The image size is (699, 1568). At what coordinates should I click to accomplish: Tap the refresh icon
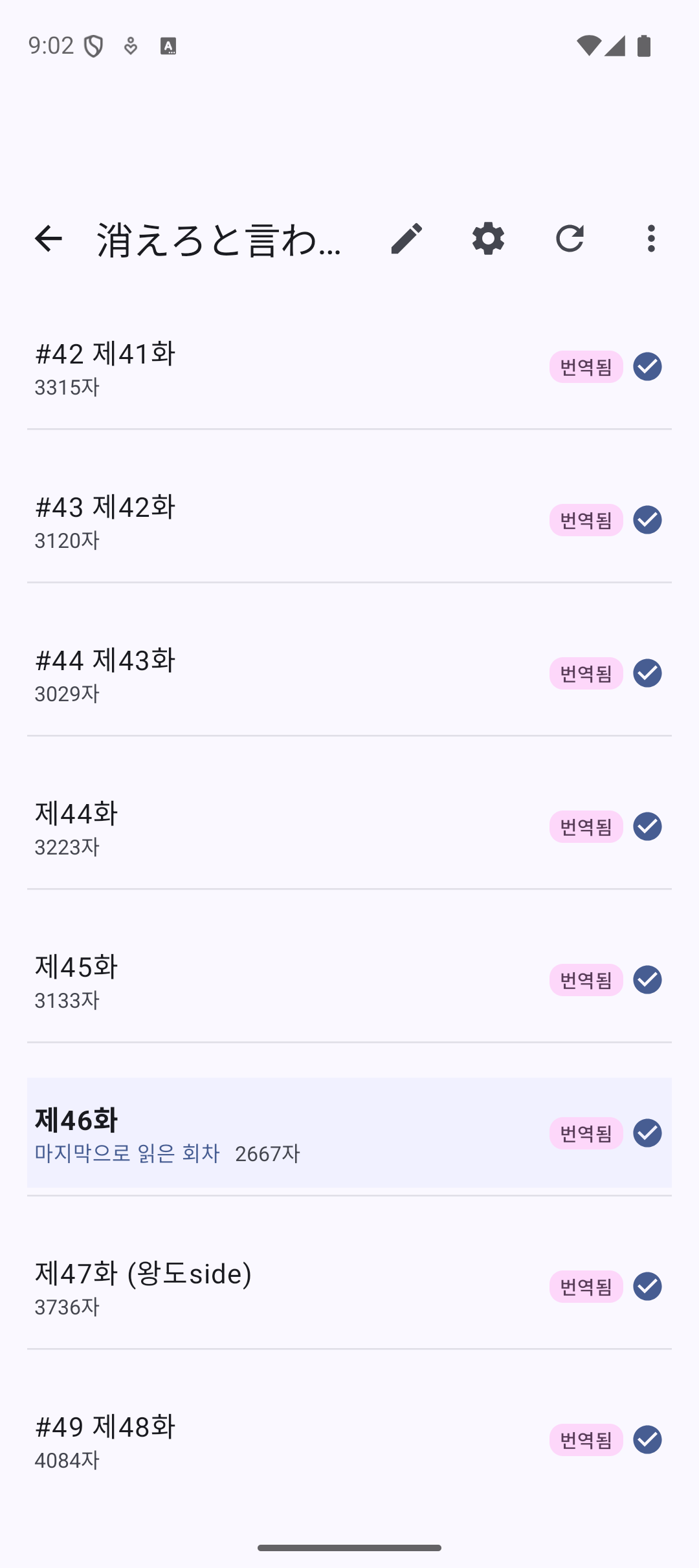[570, 239]
